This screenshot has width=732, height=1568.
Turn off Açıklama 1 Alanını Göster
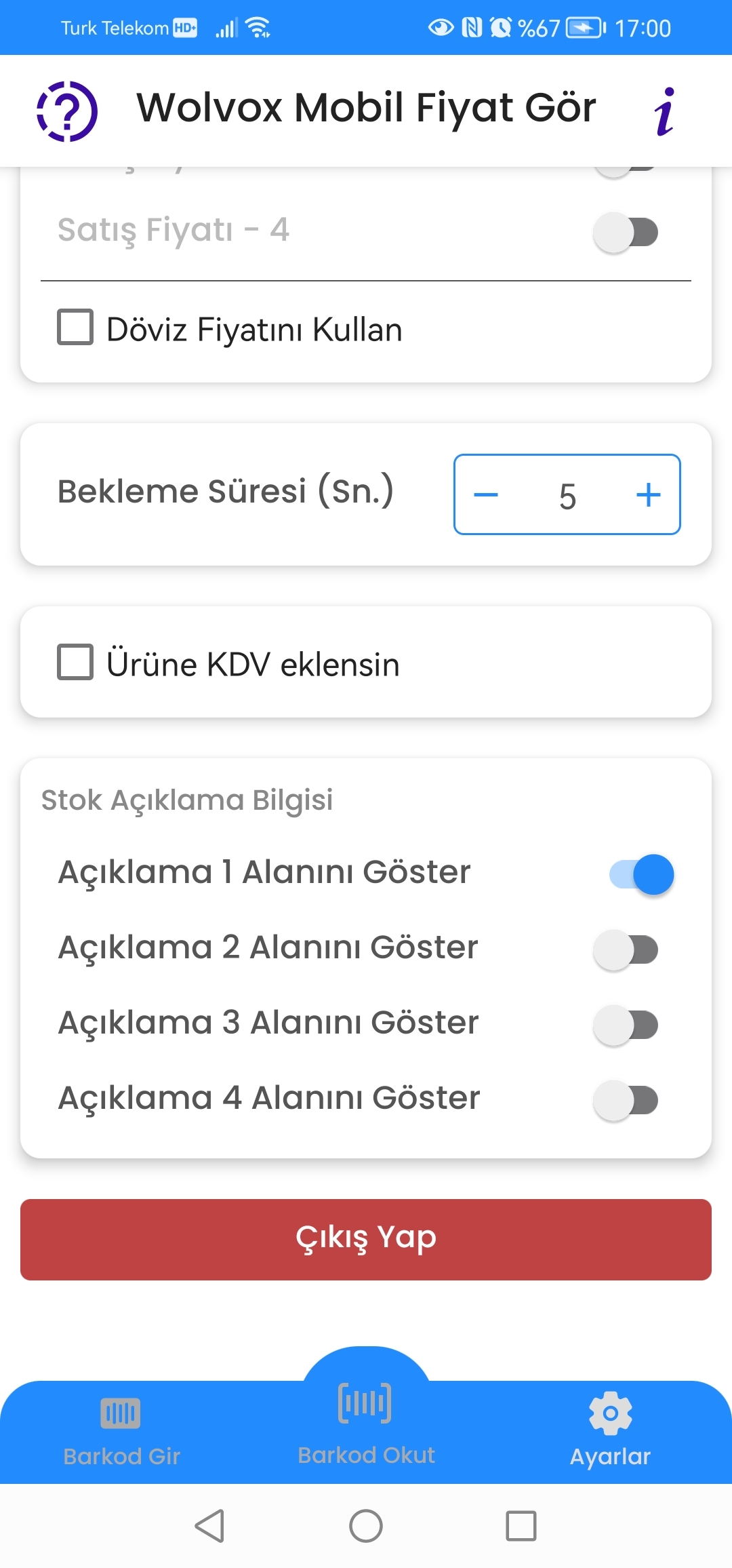click(x=641, y=874)
